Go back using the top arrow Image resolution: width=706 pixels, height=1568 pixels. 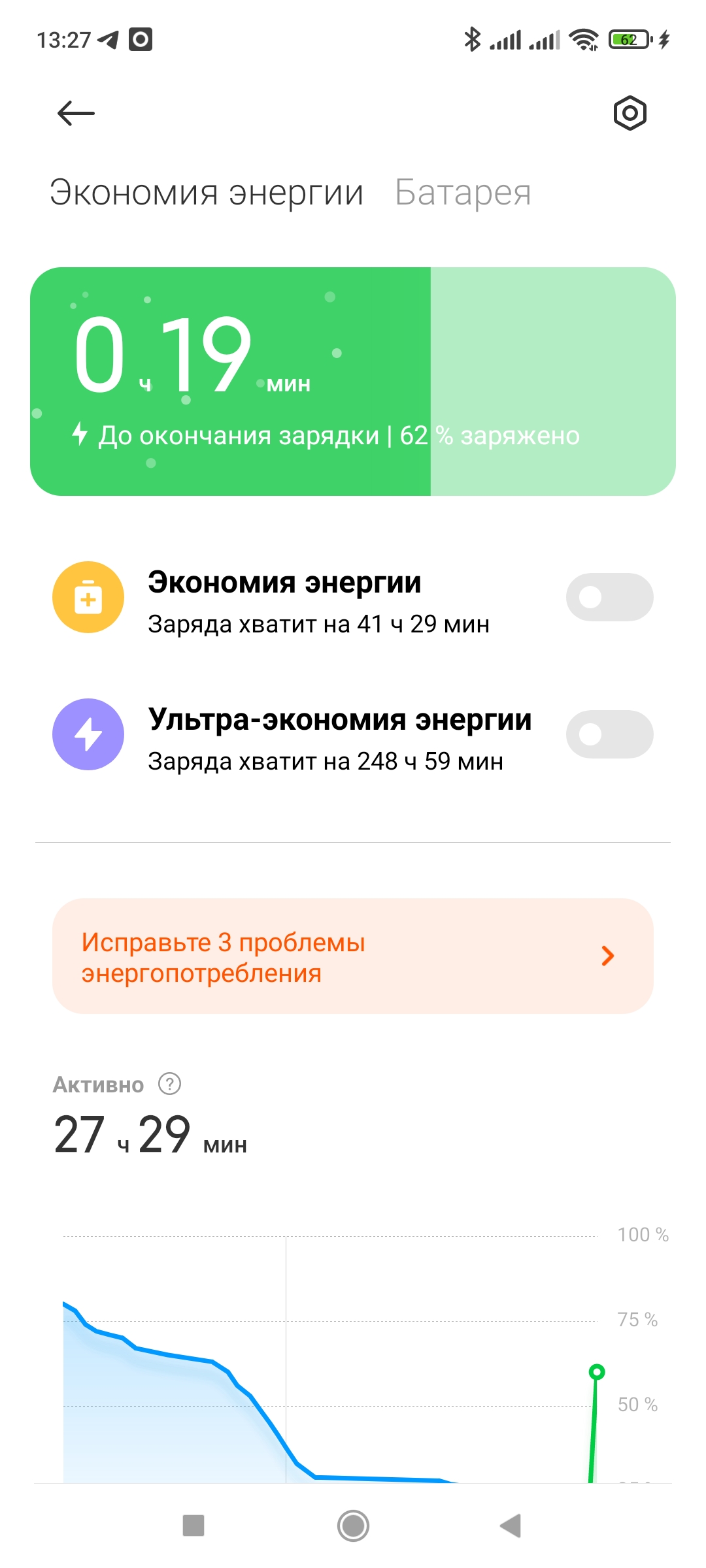(x=76, y=113)
